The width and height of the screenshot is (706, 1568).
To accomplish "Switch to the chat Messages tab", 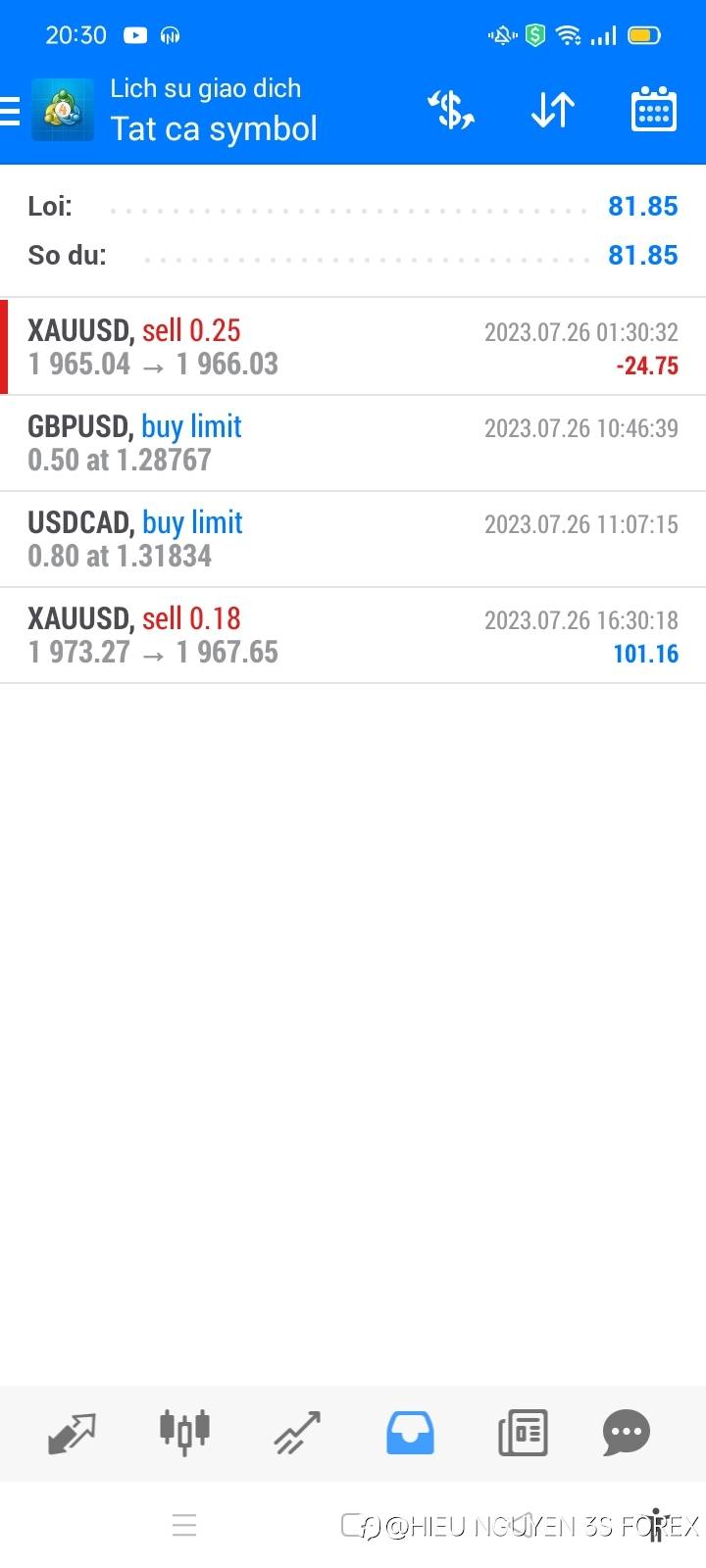I will tap(627, 1433).
